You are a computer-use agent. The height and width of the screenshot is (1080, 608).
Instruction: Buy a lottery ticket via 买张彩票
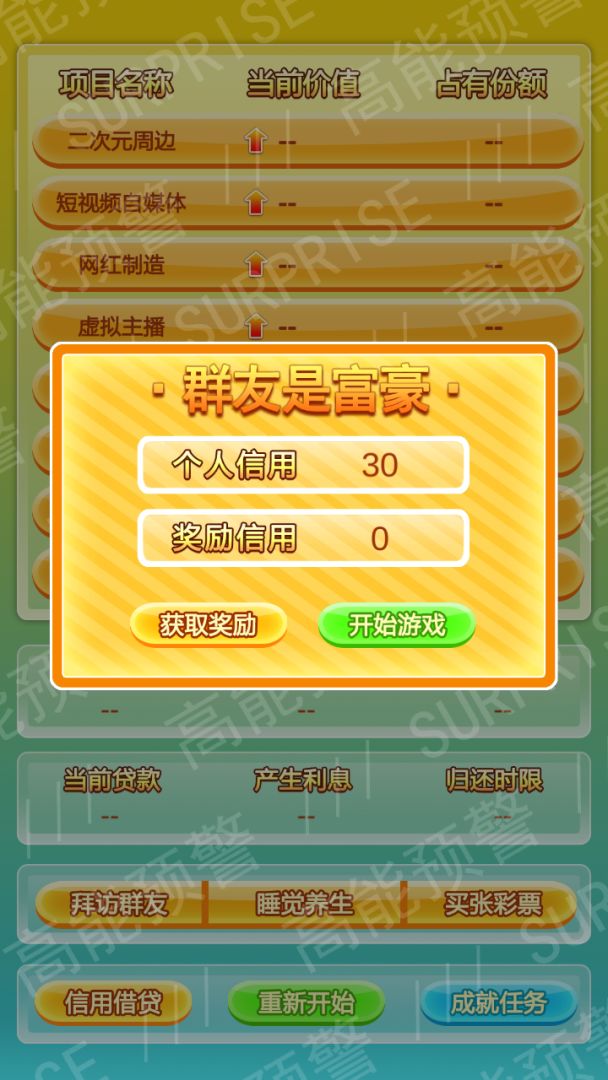pyautogui.click(x=492, y=904)
